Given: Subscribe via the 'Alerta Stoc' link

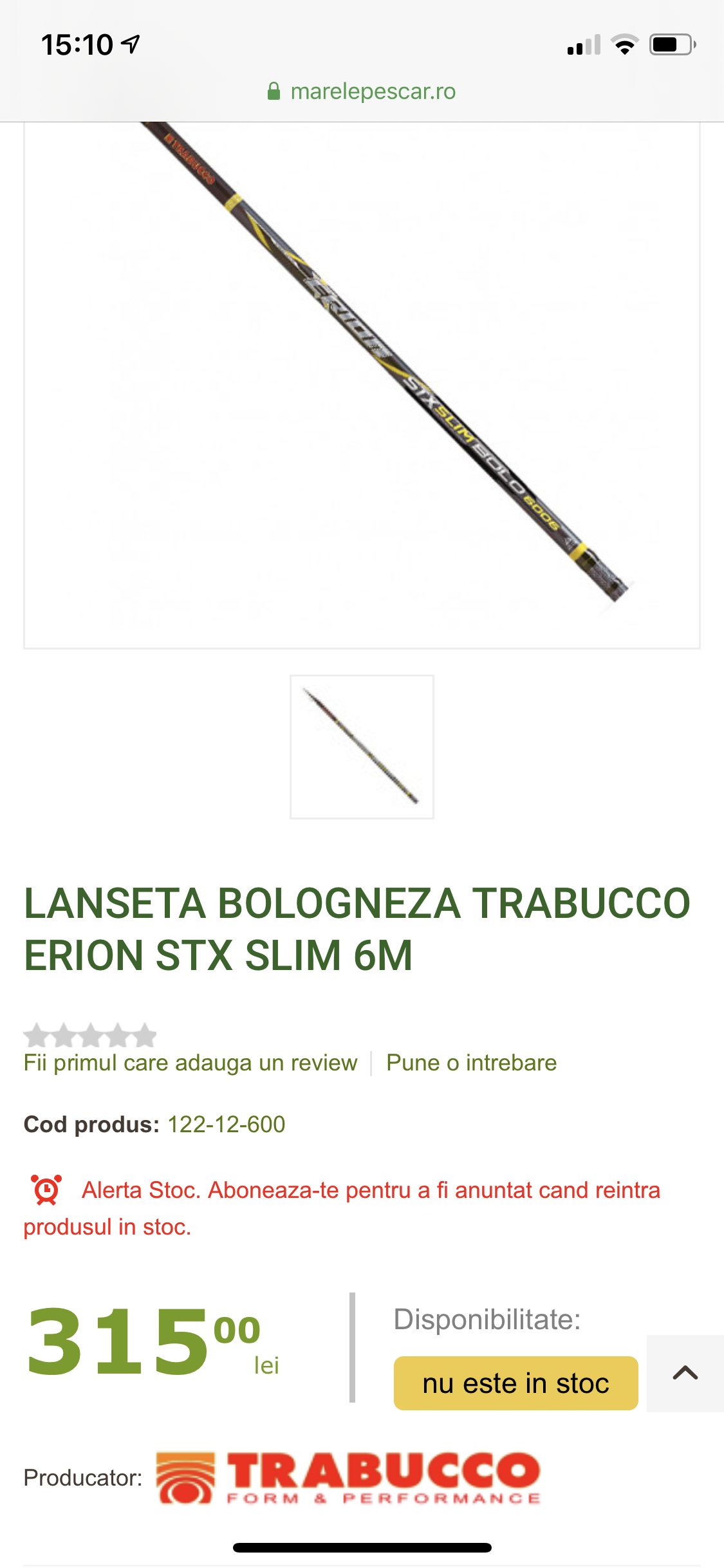Looking at the screenshot, I should (370, 1191).
